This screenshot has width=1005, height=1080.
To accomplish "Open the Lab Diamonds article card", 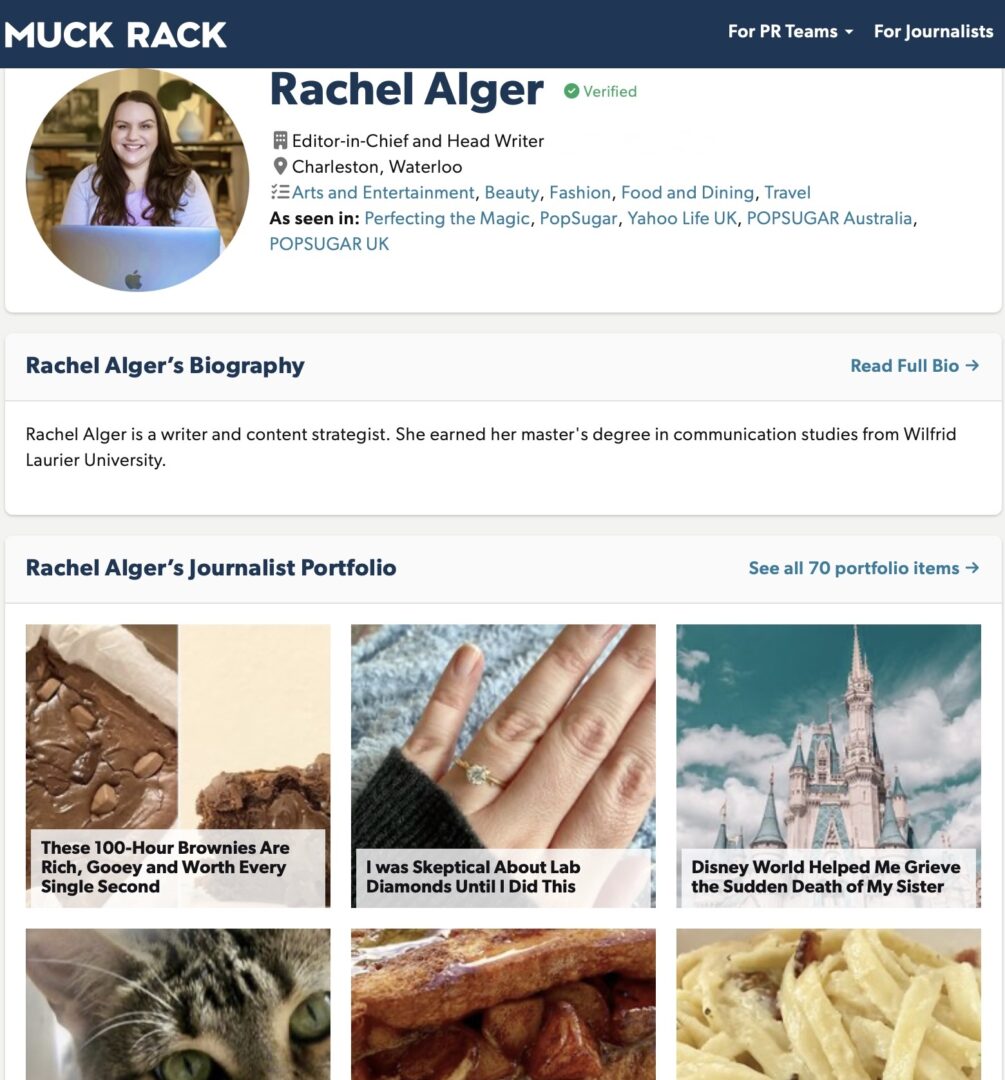I will (503, 766).
